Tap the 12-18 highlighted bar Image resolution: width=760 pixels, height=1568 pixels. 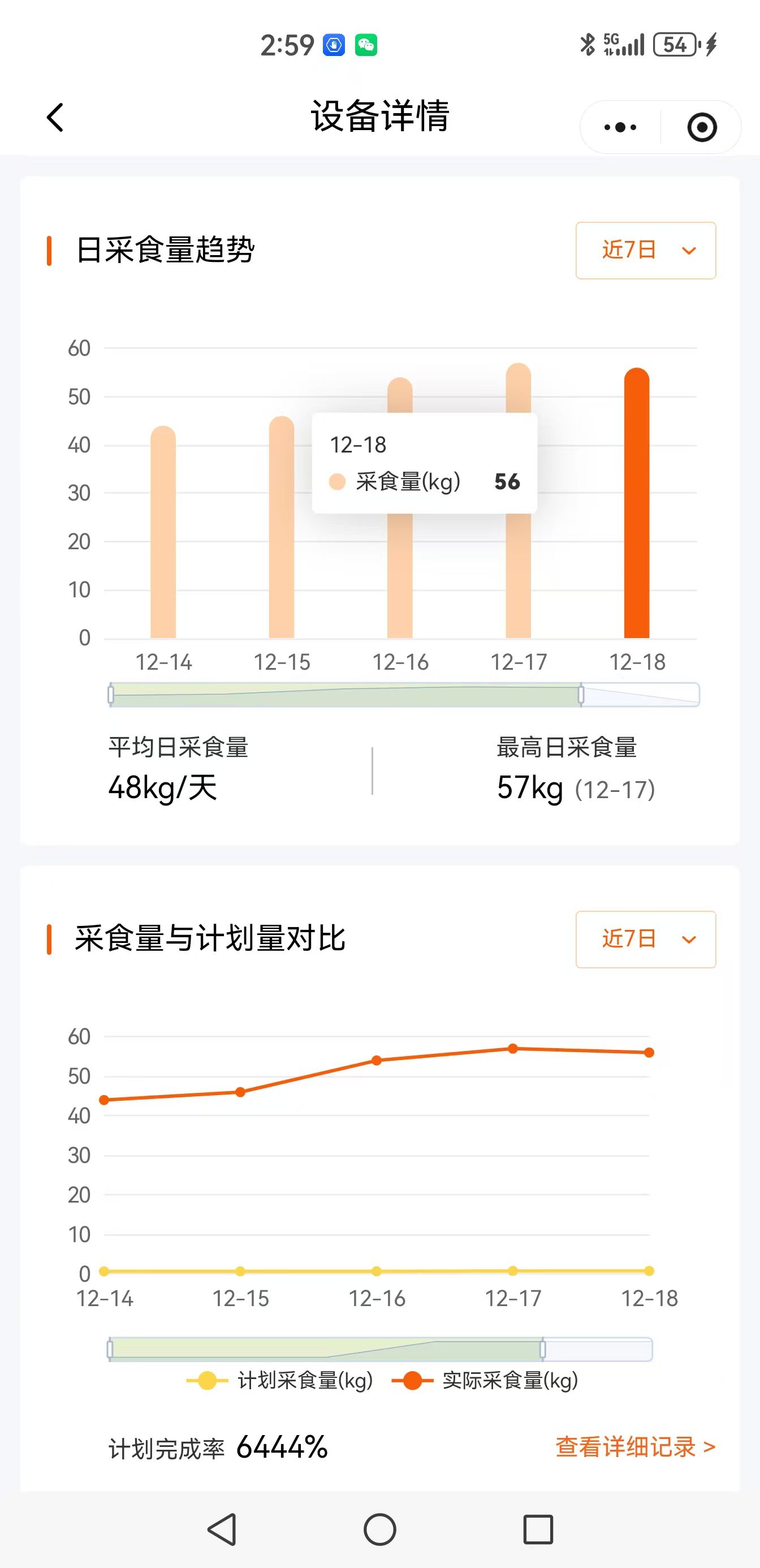pos(637,505)
